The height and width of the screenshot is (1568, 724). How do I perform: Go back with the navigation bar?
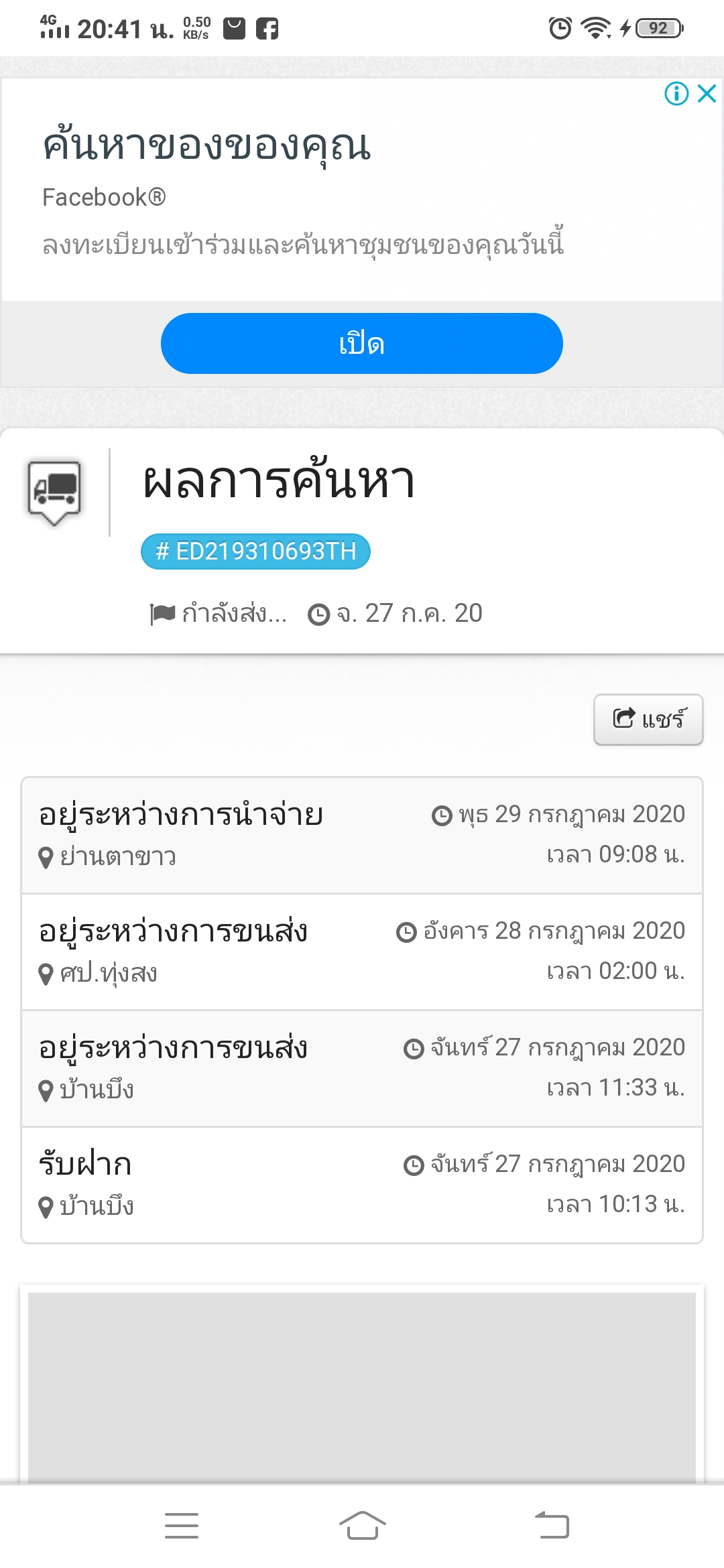(x=552, y=1526)
